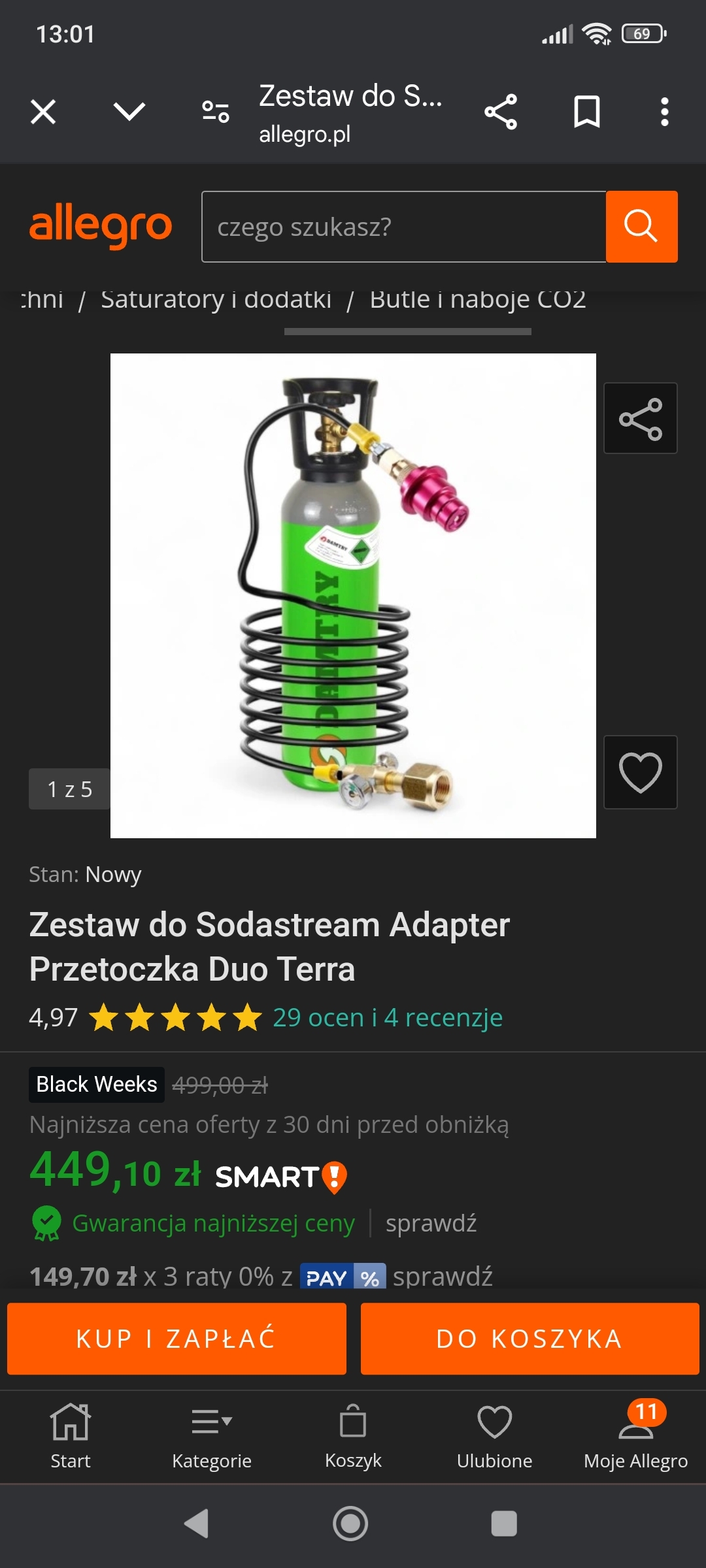The image size is (706, 1568).
Task: Open the browser overflow menu
Action: (x=664, y=112)
